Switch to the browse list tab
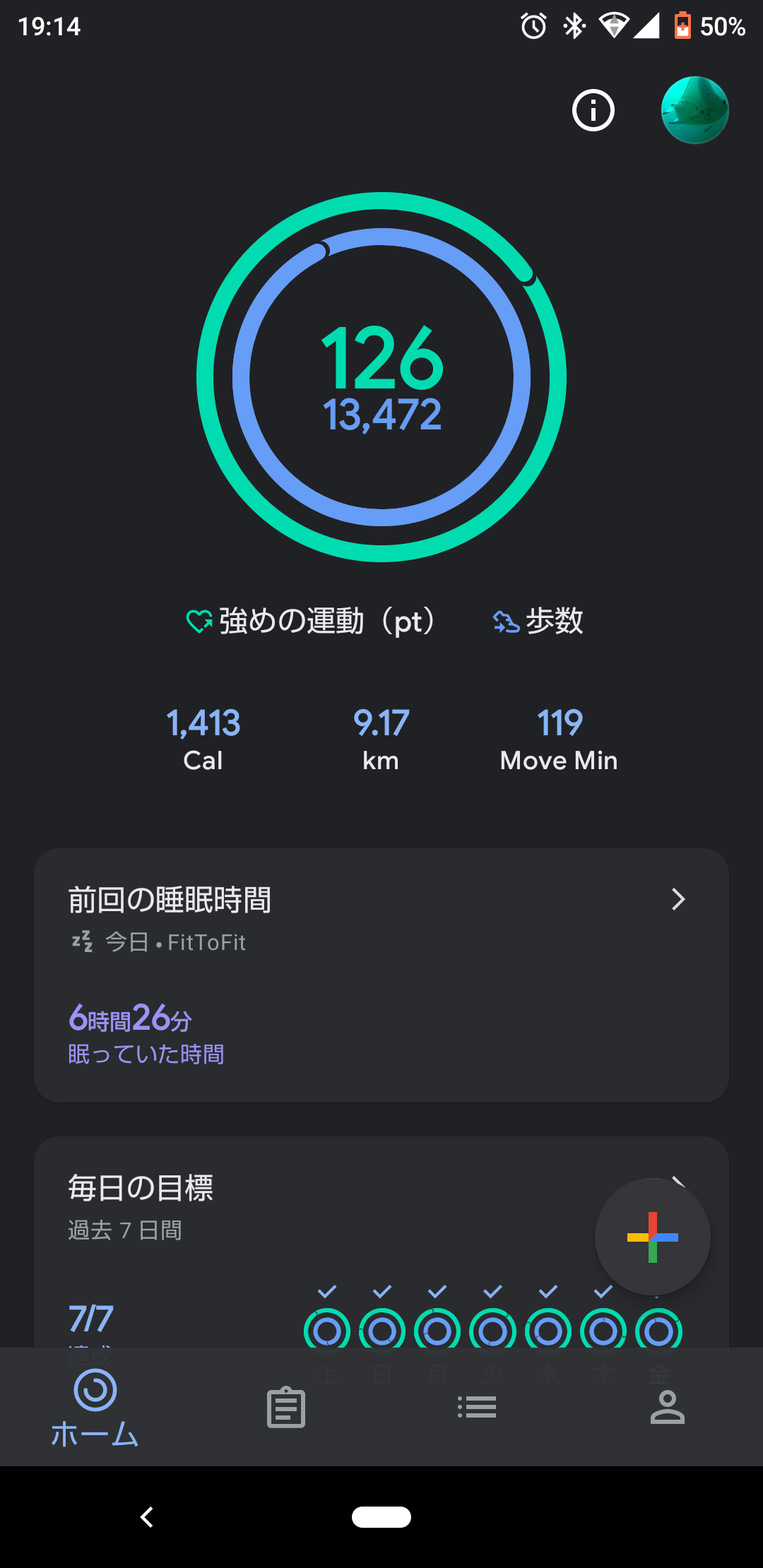This screenshot has width=763, height=1568. pyautogui.click(x=477, y=1407)
